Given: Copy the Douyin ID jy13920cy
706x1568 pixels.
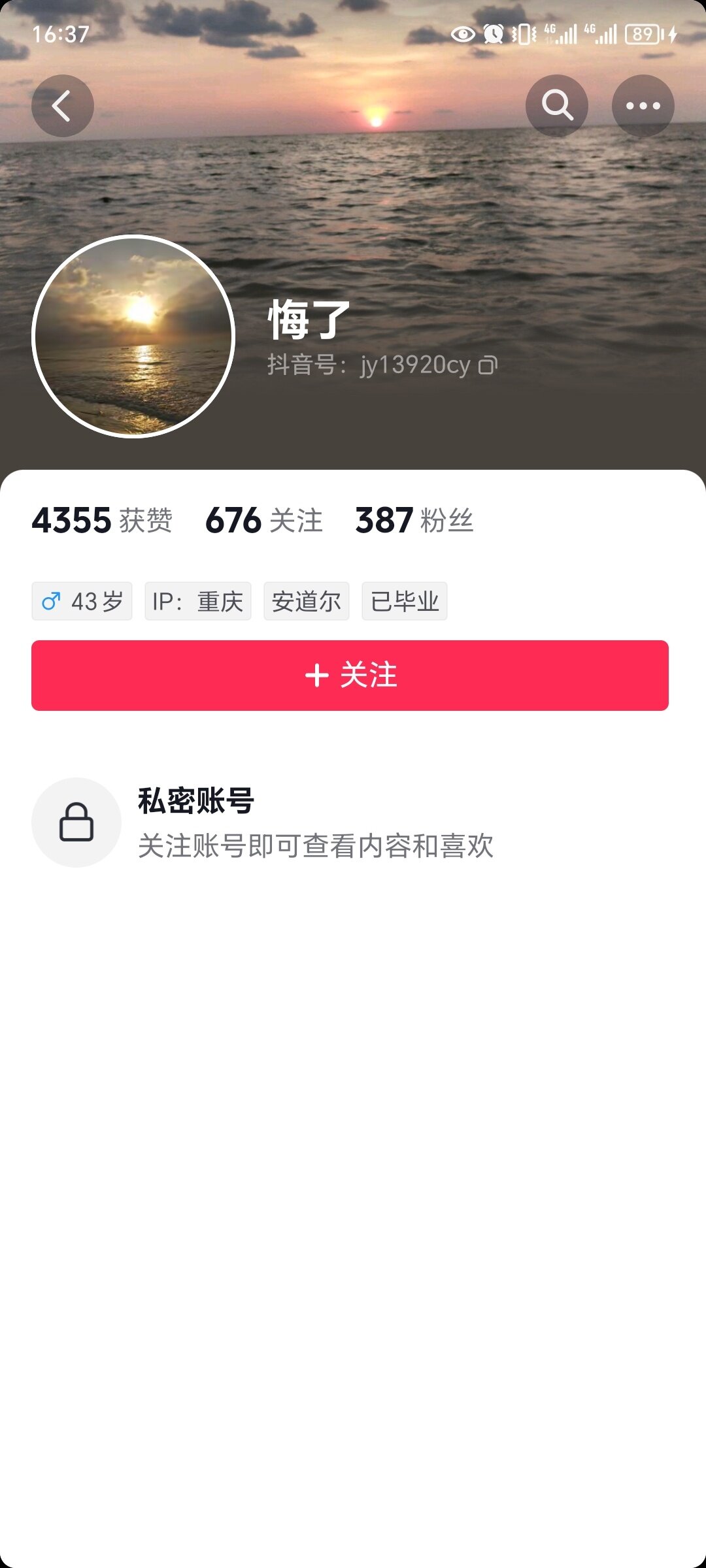Looking at the screenshot, I should click(488, 365).
